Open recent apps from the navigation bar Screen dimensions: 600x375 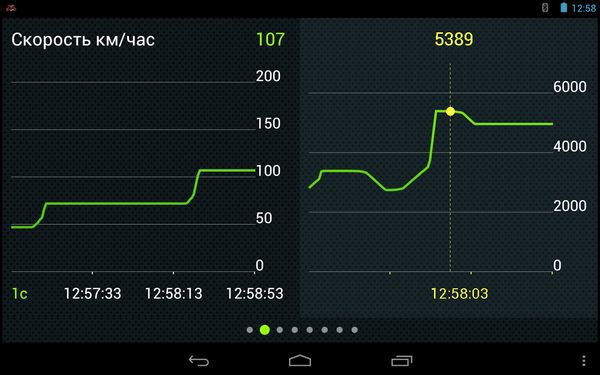402,360
